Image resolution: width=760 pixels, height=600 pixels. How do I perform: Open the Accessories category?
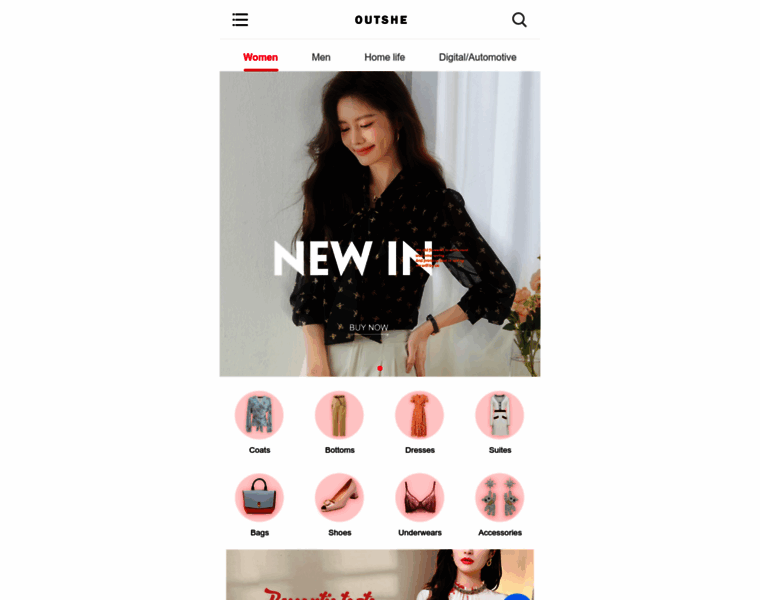(499, 498)
